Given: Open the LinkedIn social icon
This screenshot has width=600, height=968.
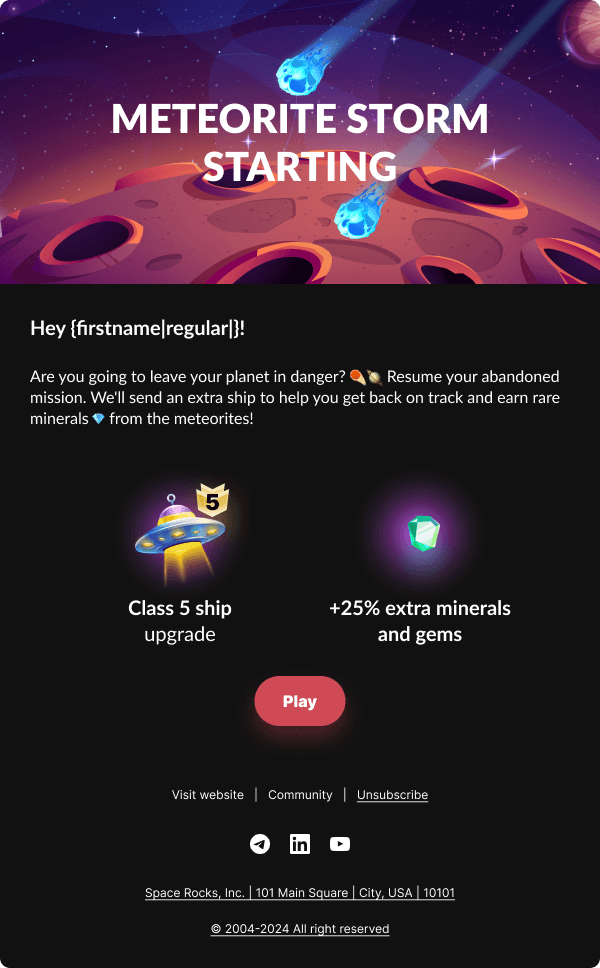Looking at the screenshot, I should pos(300,844).
